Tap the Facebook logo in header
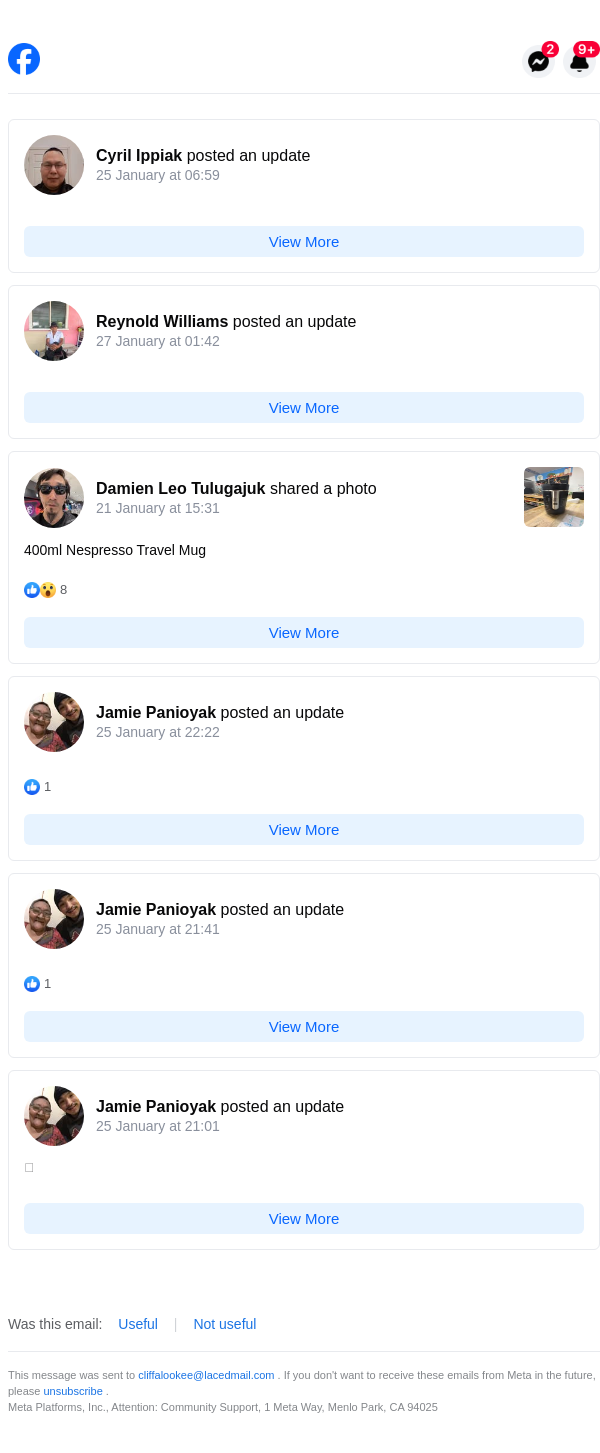Image resolution: width=600 pixels, height=1453 pixels. coord(24,59)
